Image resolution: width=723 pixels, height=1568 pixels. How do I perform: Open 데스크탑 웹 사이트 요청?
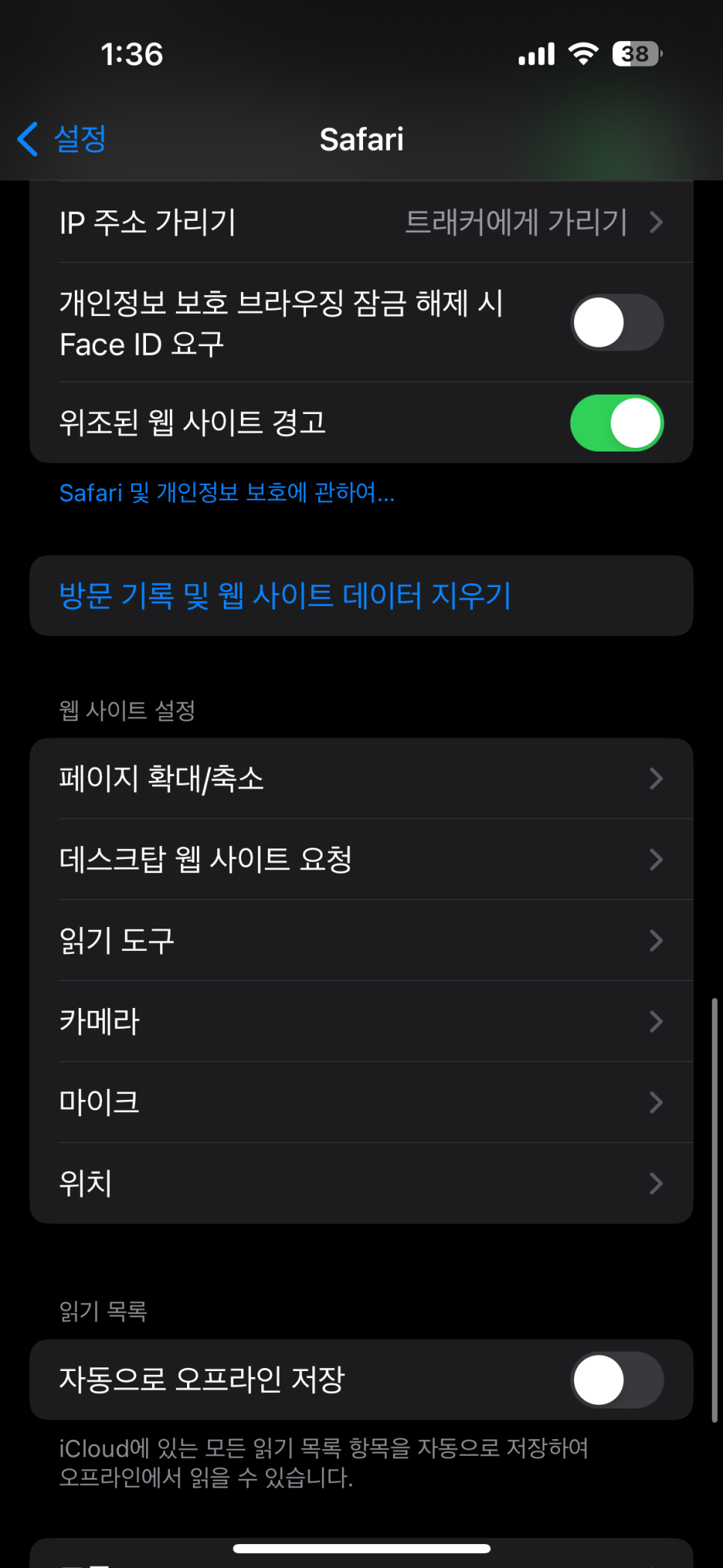(361, 860)
